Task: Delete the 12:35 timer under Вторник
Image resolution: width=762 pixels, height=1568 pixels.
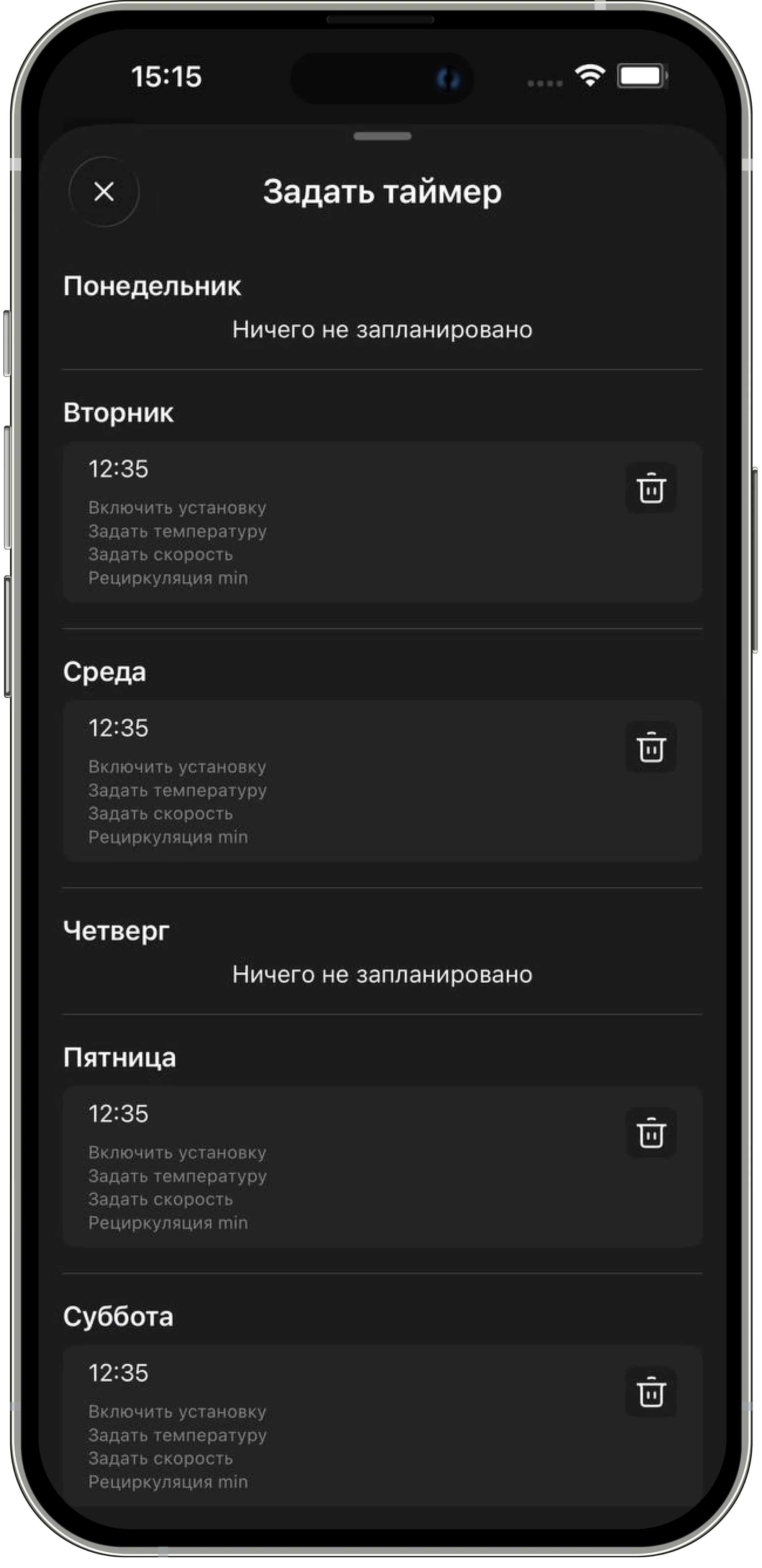Action: tap(651, 488)
